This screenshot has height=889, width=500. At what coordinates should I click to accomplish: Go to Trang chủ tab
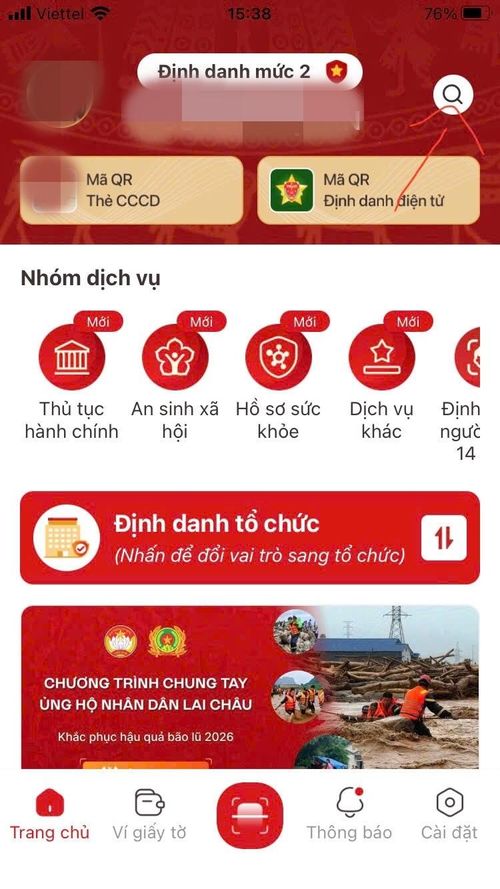(50, 814)
